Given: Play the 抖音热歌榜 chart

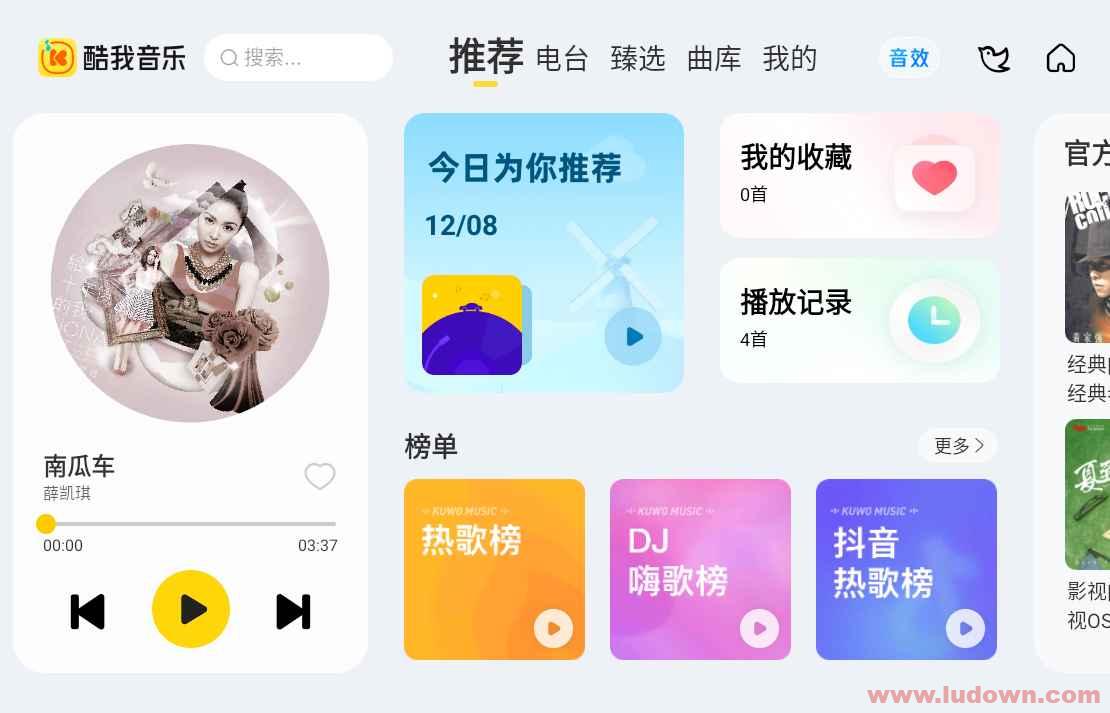Looking at the screenshot, I should pos(965,628).
